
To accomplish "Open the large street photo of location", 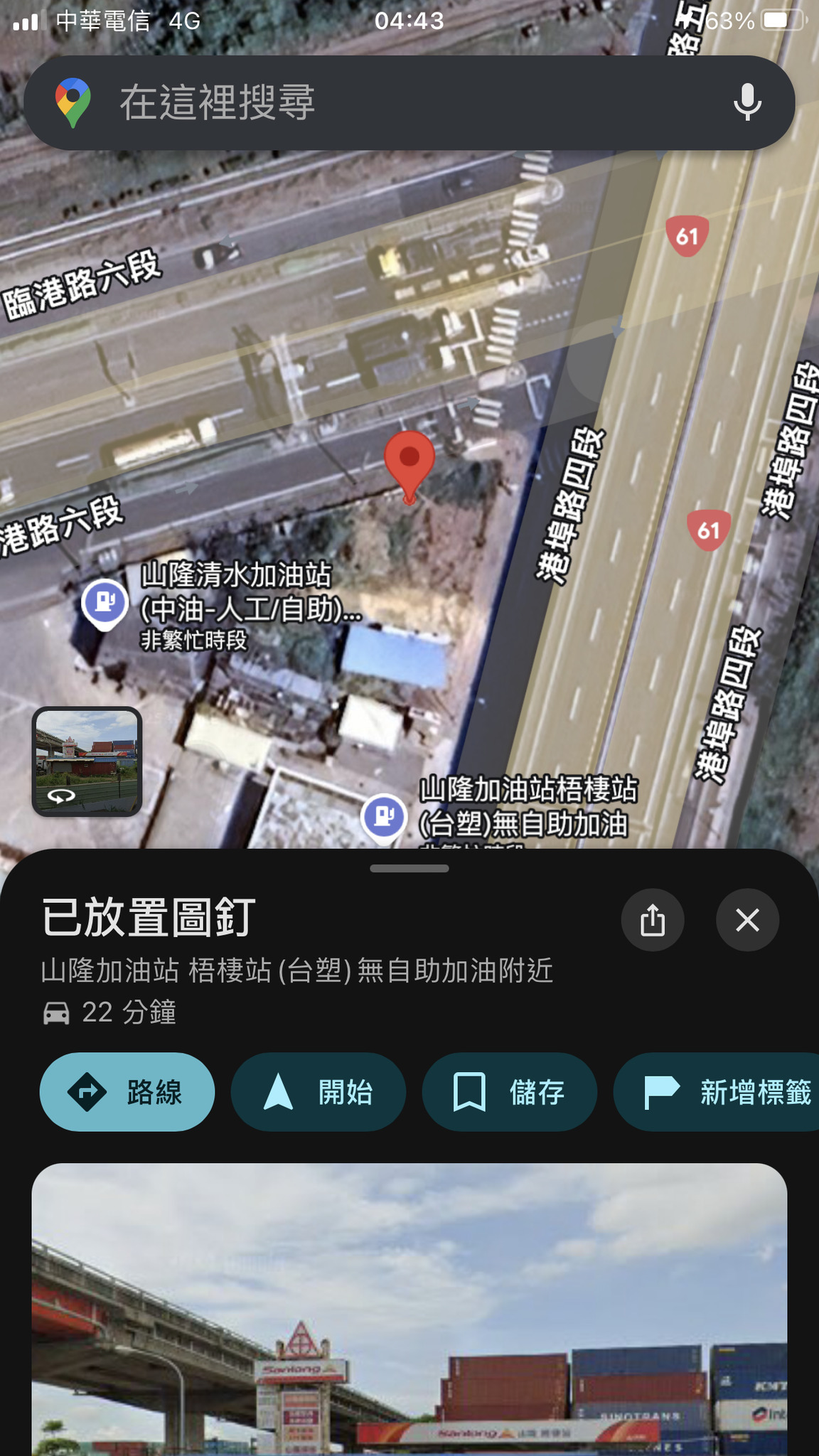I will click(409, 1310).
